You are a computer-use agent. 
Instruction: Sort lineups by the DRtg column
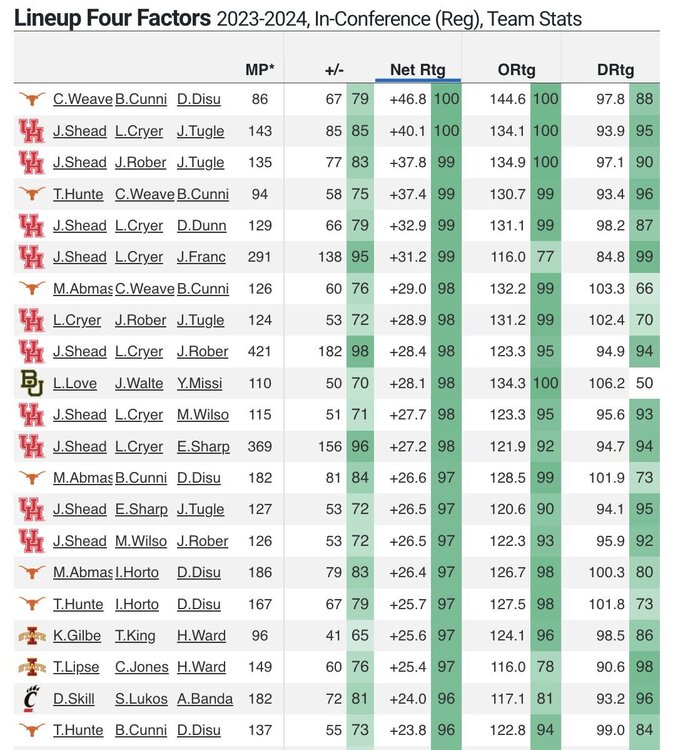(609, 69)
